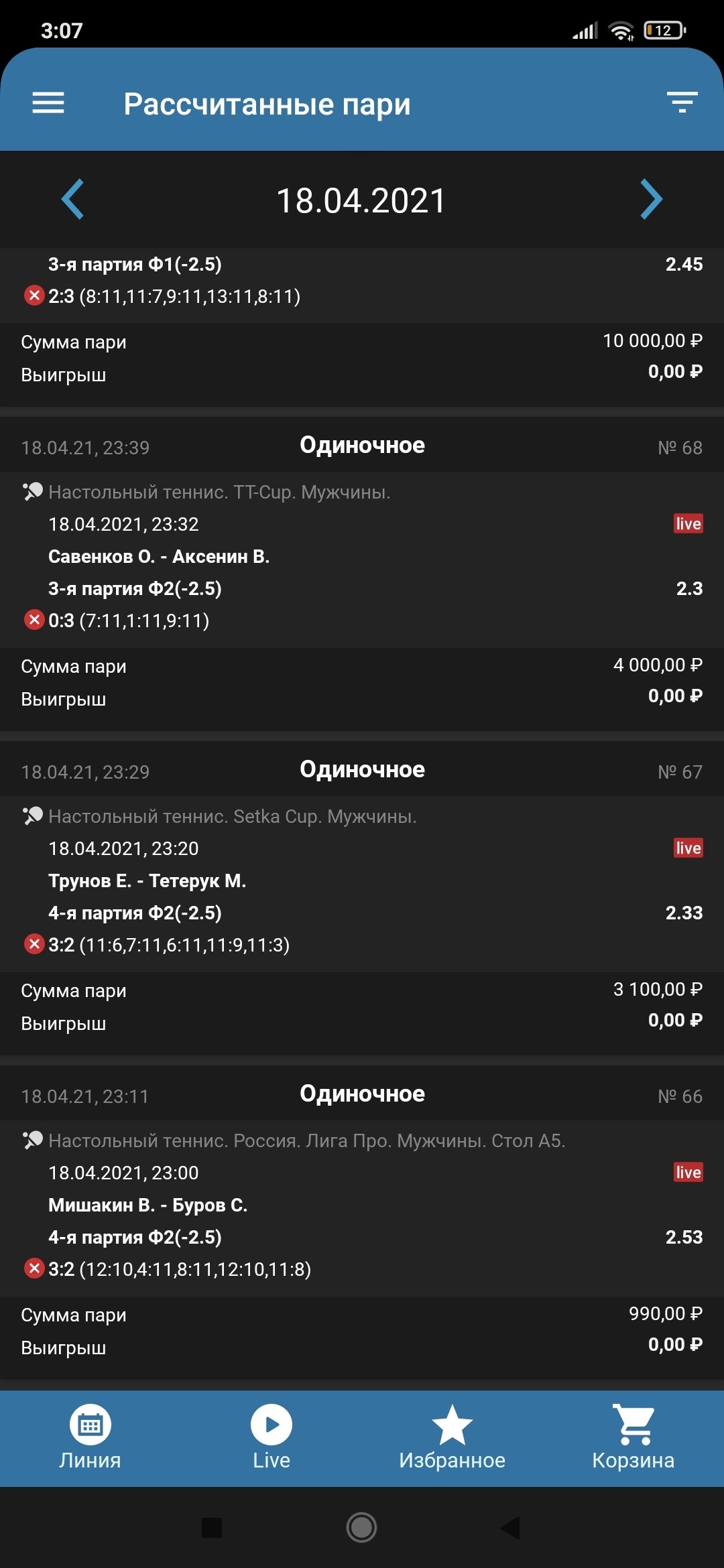Open the filter options icon
The height and width of the screenshot is (1568, 724).
tap(682, 103)
